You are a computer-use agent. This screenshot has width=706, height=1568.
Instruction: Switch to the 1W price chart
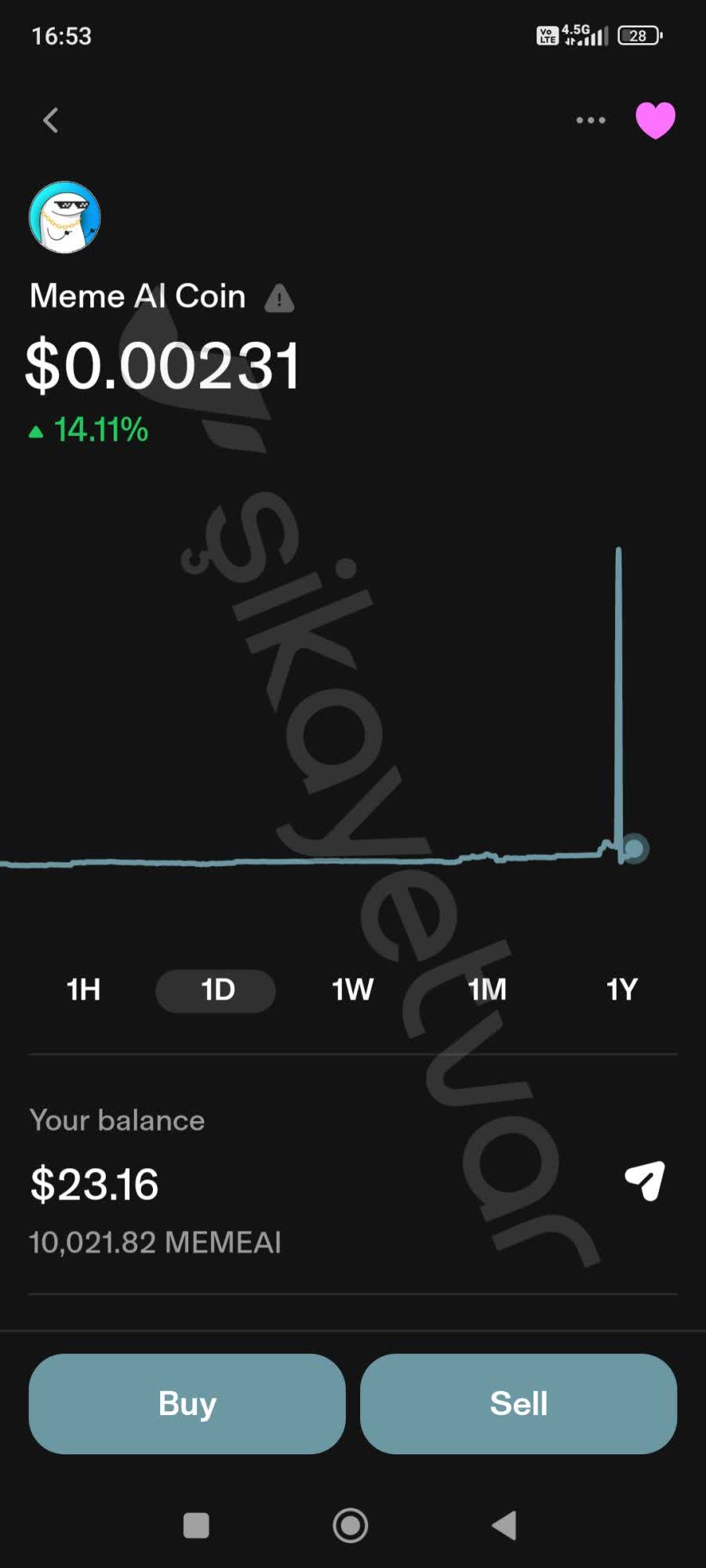coord(350,990)
